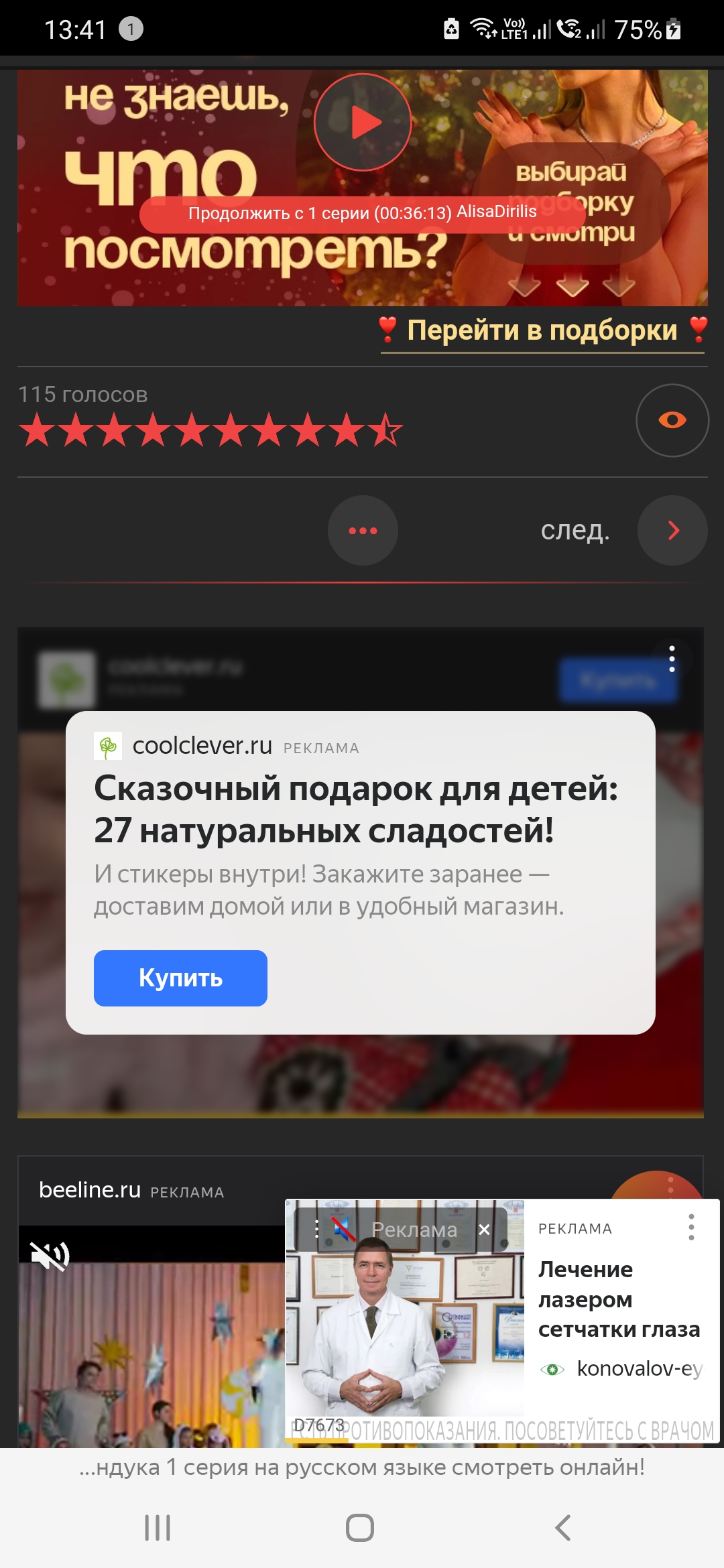Open the Лечение лазером сетчатки глаза ad
Viewport: 724px width, 1568px height.
[618, 1299]
